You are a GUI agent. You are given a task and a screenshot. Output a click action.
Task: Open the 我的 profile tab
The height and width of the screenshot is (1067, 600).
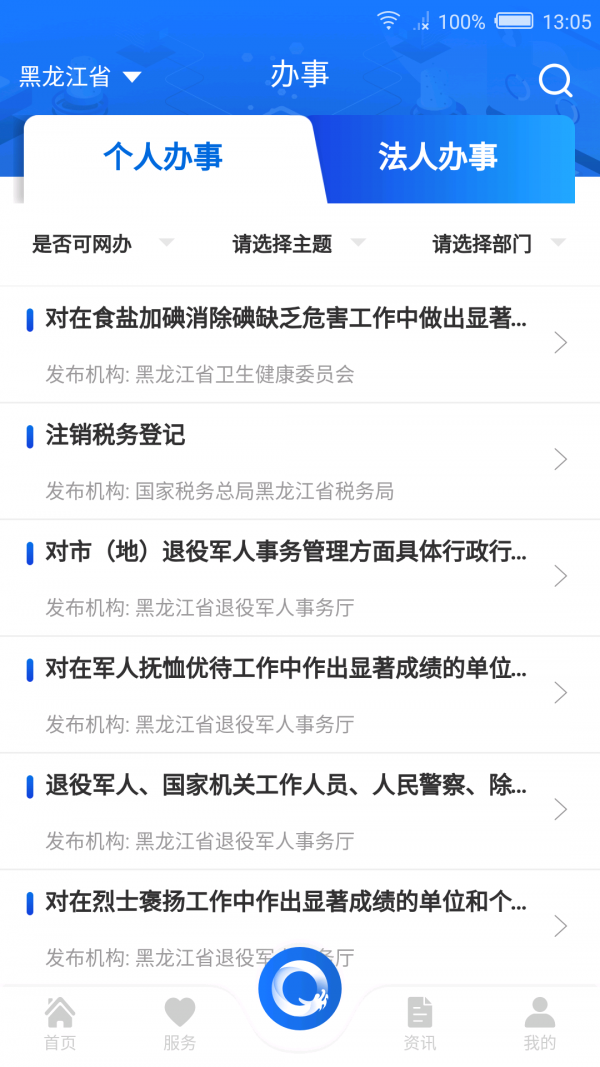pyautogui.click(x=540, y=1024)
